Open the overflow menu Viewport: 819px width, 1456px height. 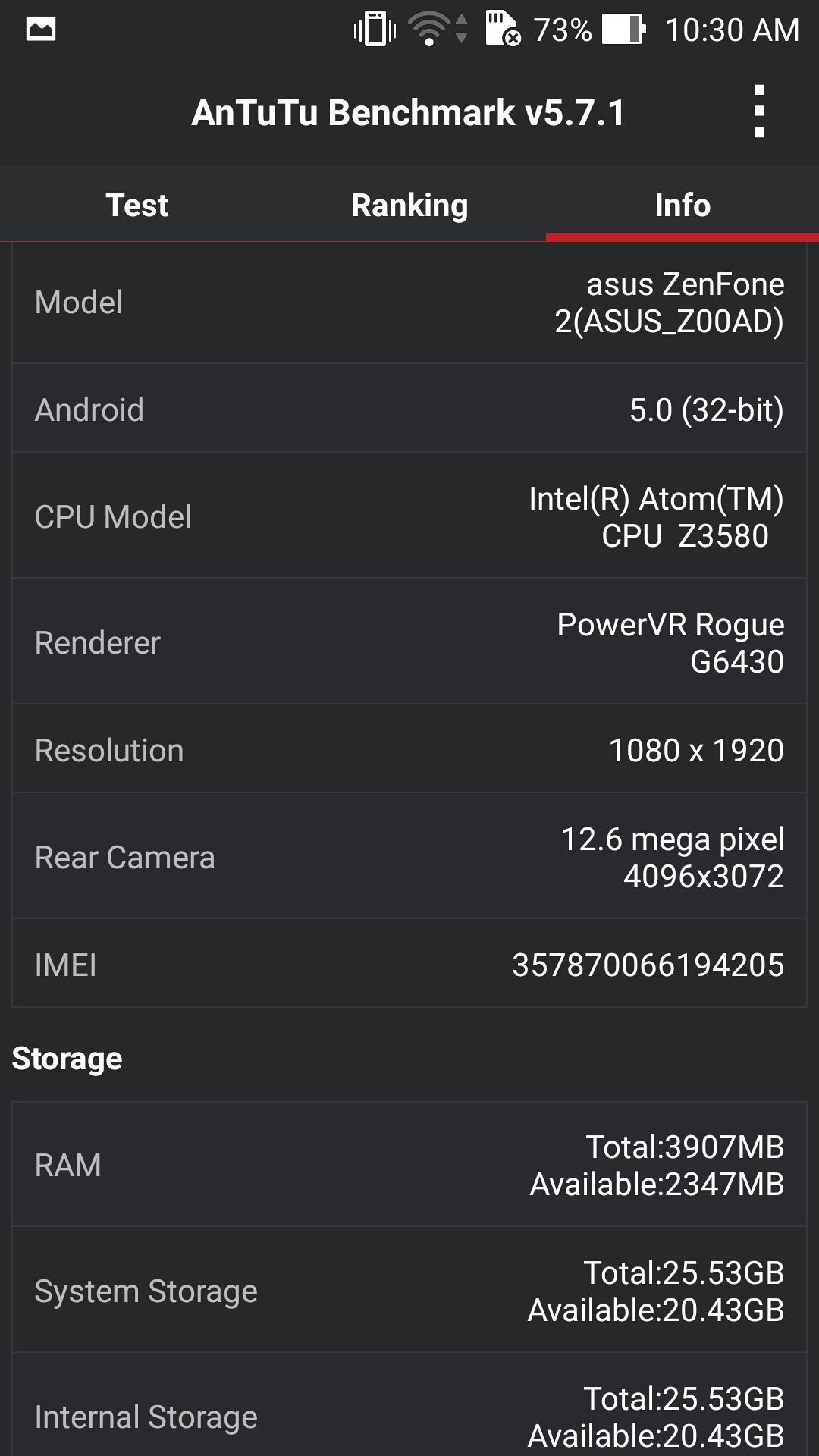[759, 112]
